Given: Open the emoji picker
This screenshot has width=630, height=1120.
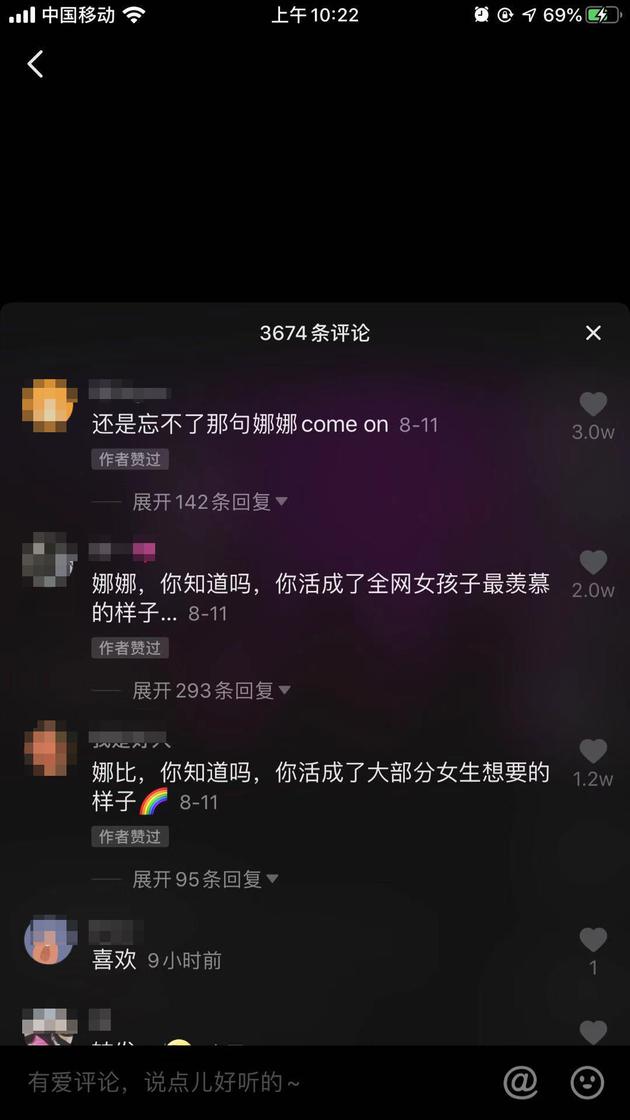Looking at the screenshot, I should [x=587, y=1081].
